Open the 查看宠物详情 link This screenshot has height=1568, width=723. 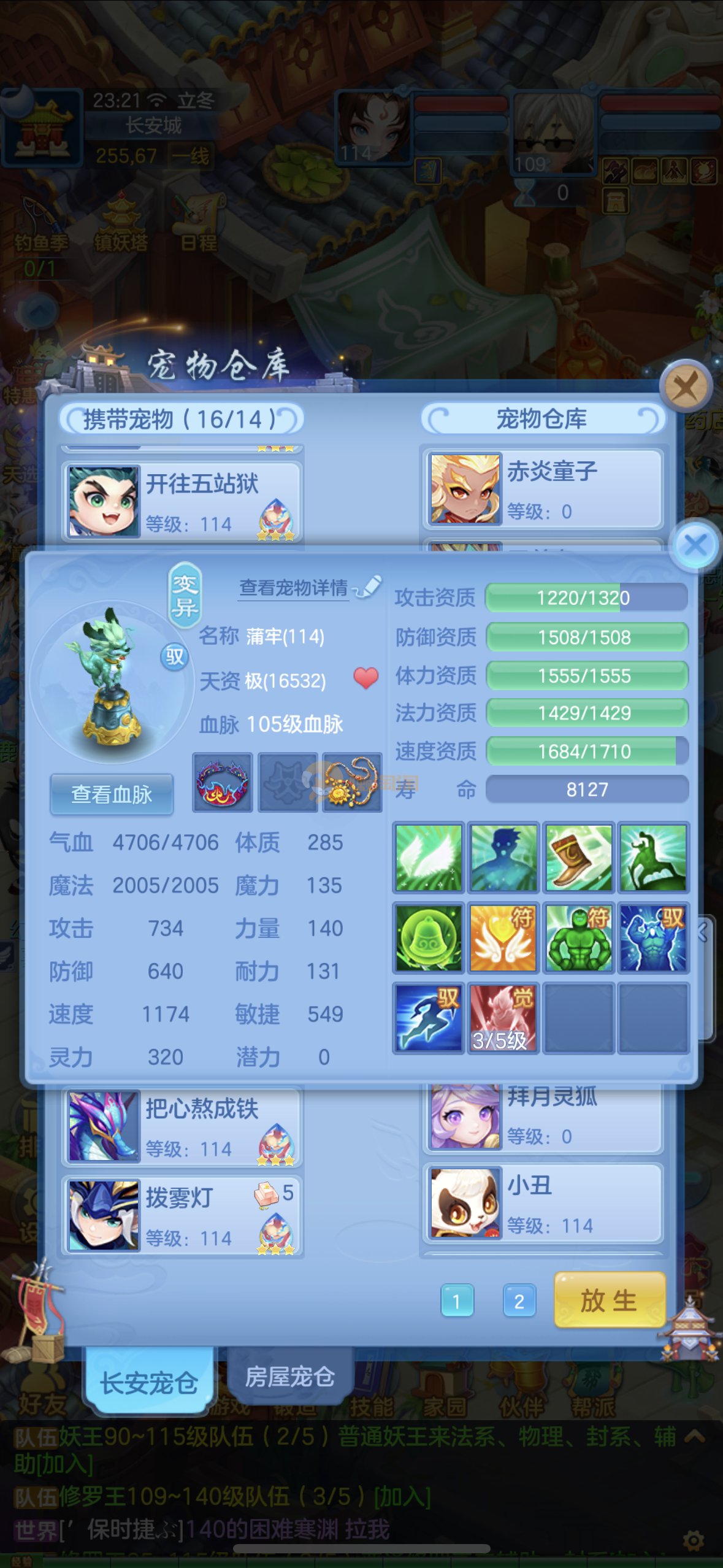pos(294,588)
